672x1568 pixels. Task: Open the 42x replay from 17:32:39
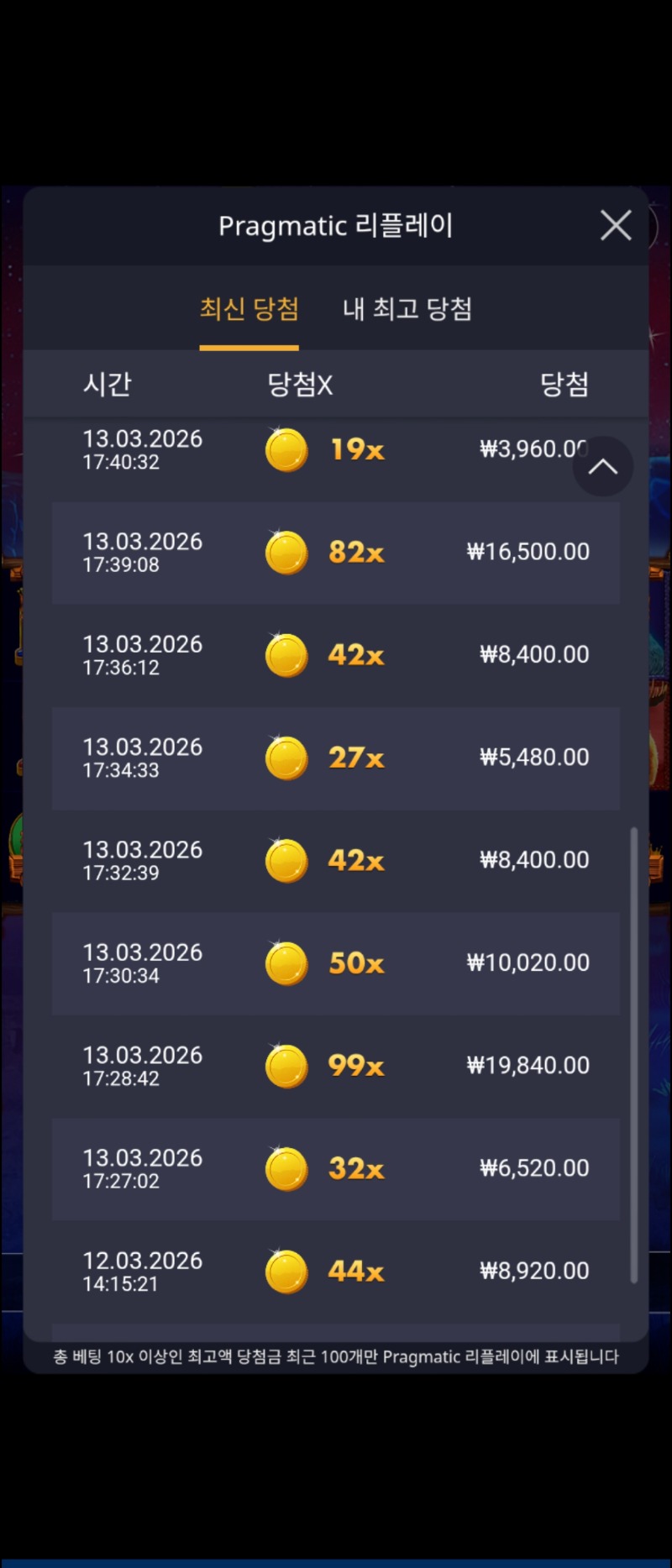(x=336, y=861)
